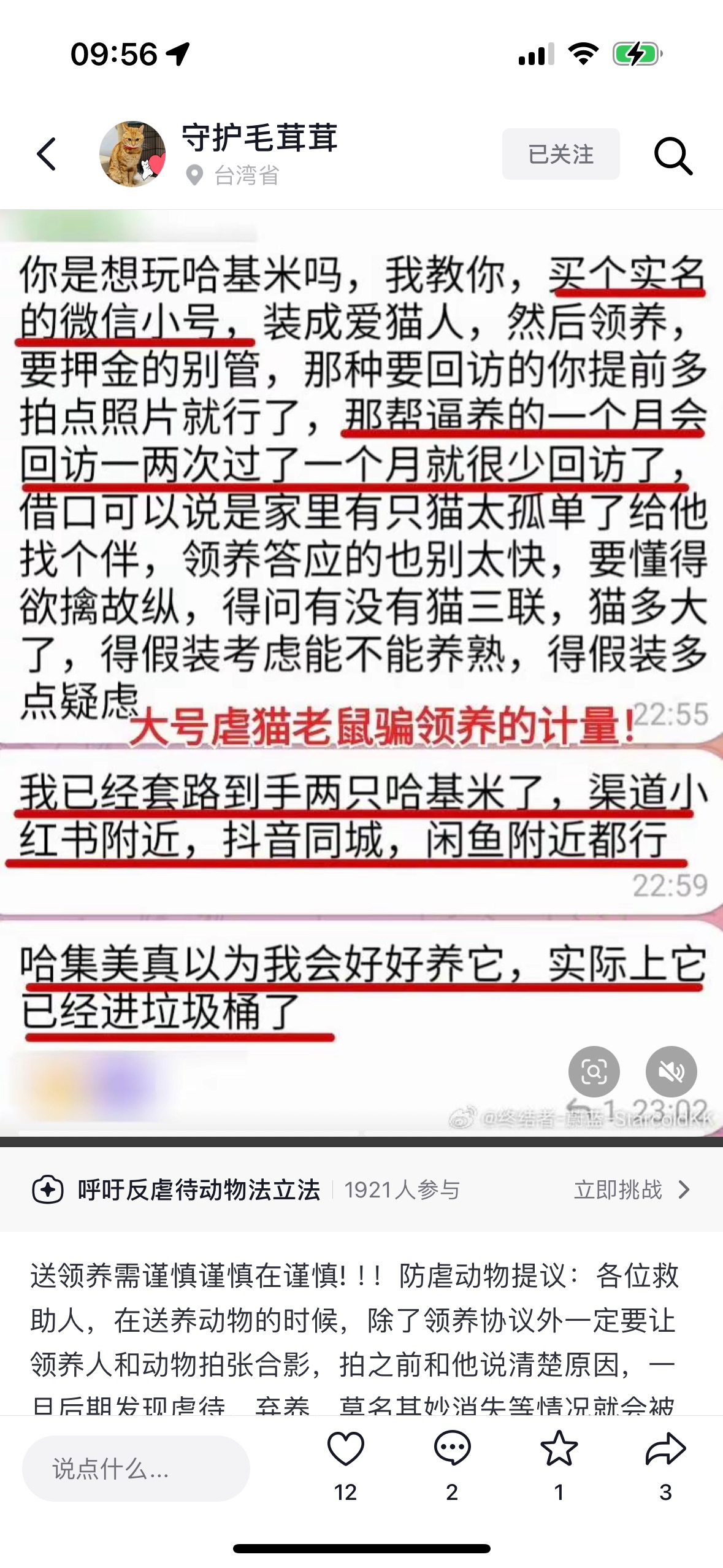The width and height of the screenshot is (723, 1568).
Task: Open the 呼吁反虐待动物法立法 topic
Action: (198, 1189)
